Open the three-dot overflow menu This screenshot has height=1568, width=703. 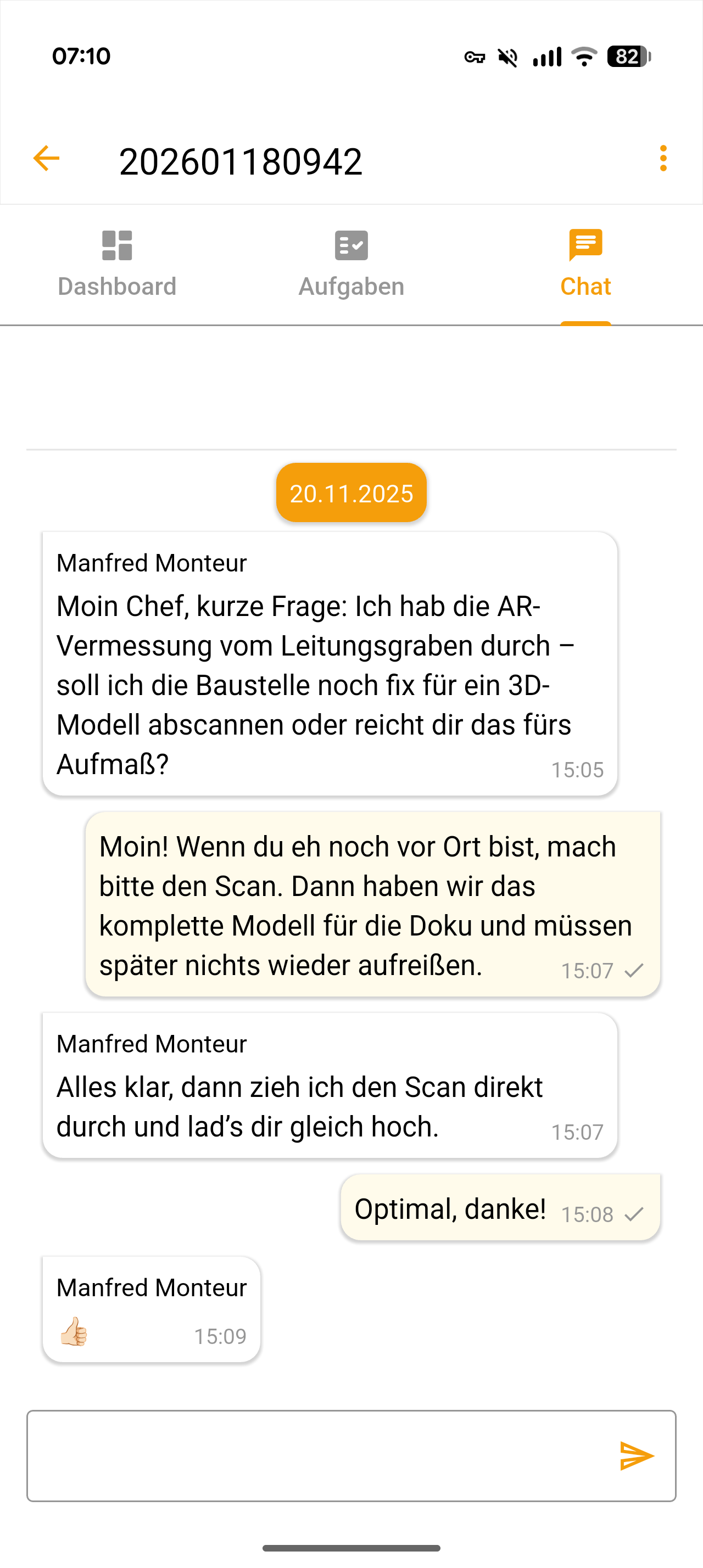pyautogui.click(x=663, y=158)
